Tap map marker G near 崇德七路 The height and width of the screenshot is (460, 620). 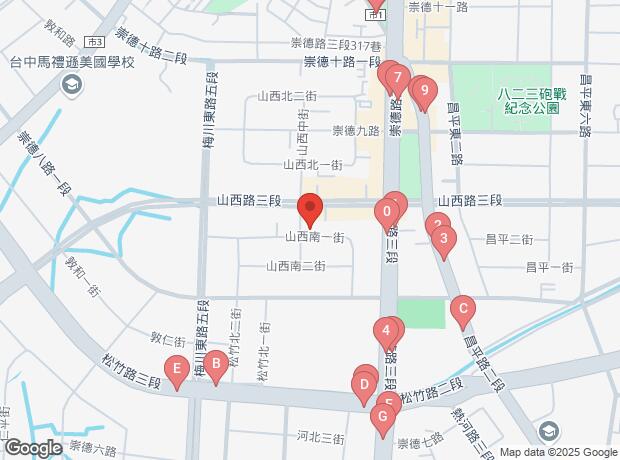[380, 417]
